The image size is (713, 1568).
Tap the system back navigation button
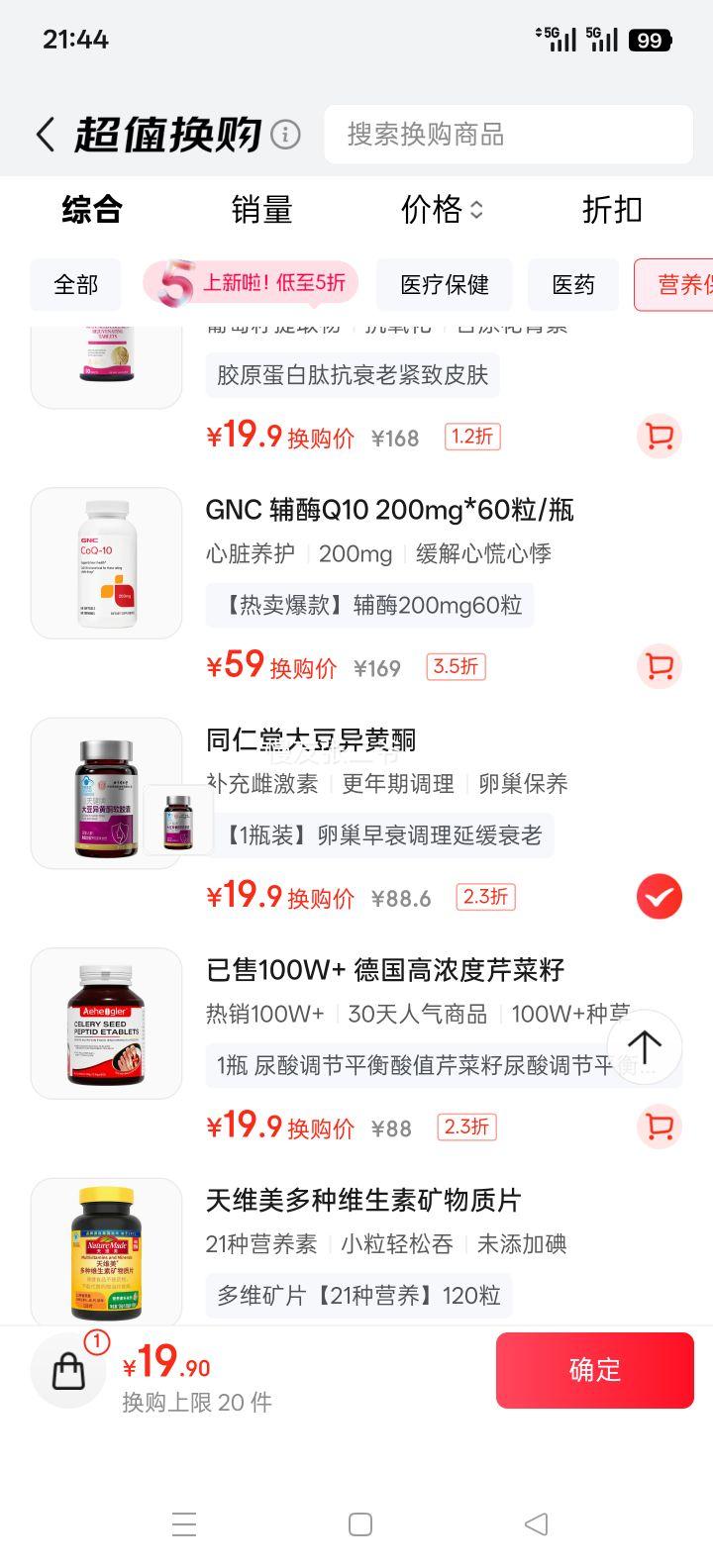[536, 1524]
